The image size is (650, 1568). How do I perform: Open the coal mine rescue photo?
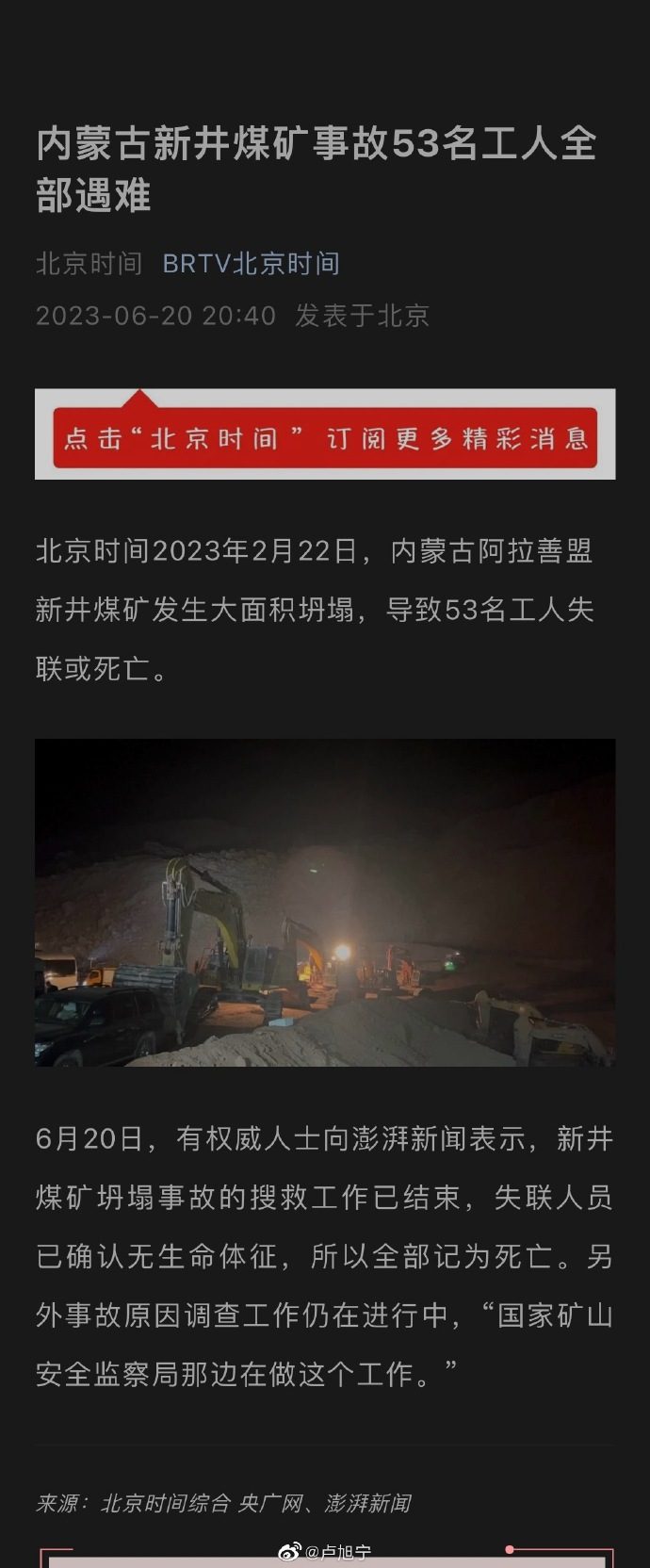[325, 903]
